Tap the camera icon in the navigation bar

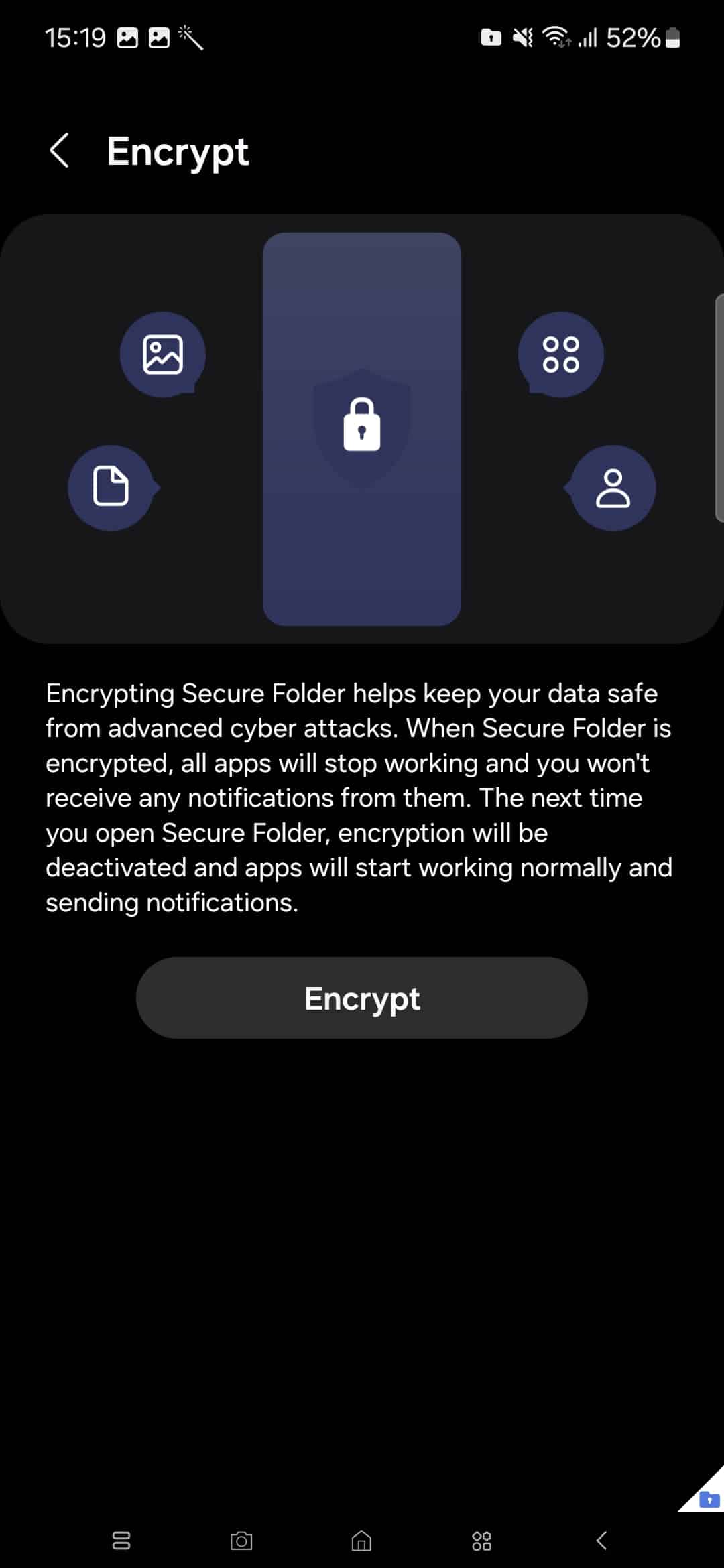click(241, 1541)
